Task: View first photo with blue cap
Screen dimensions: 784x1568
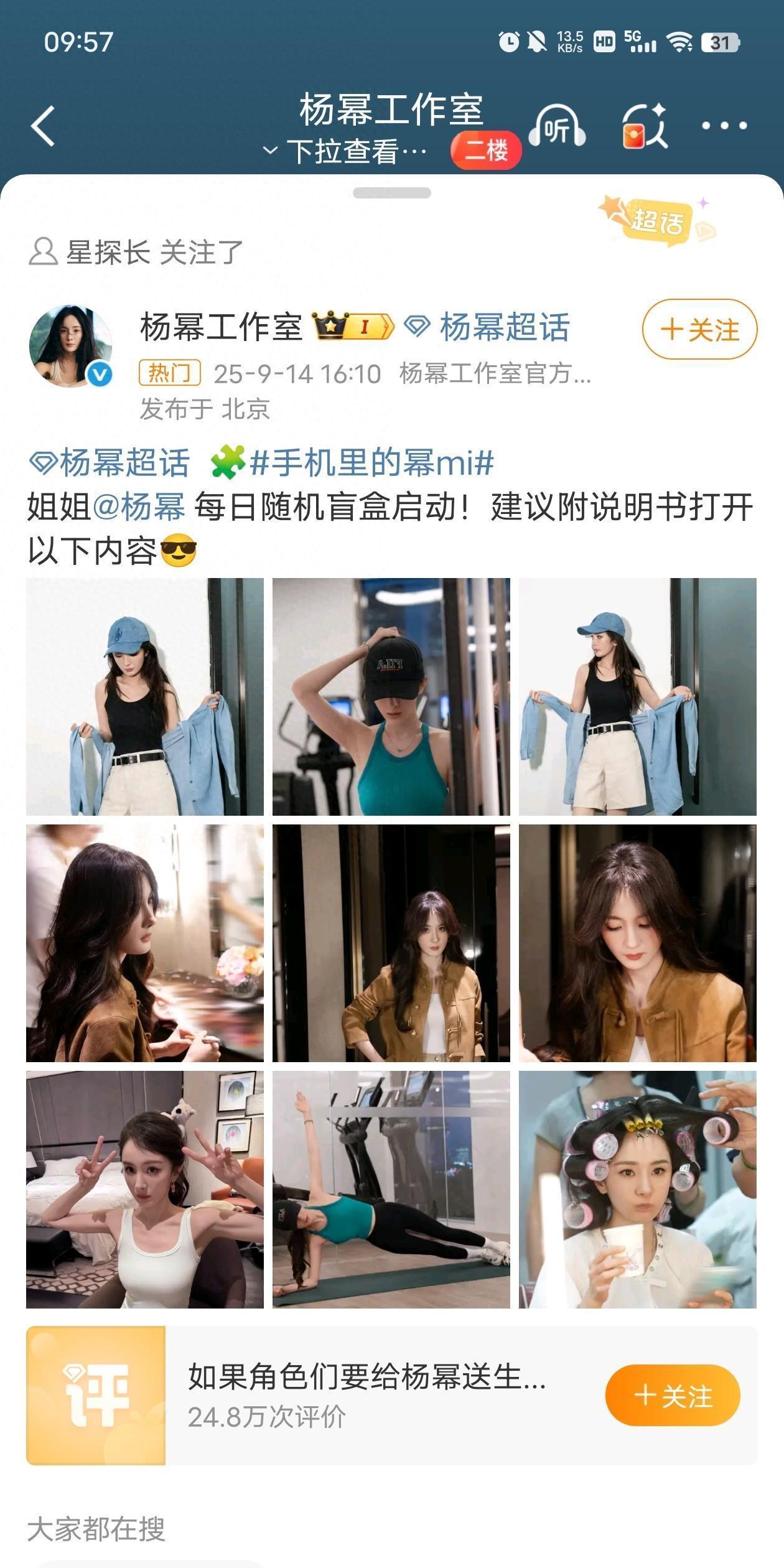Action: click(x=145, y=696)
